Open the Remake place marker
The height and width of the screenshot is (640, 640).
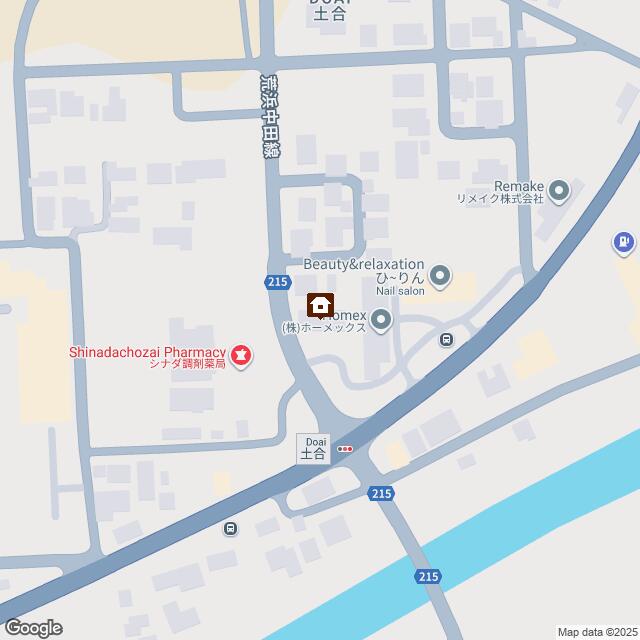559,188
